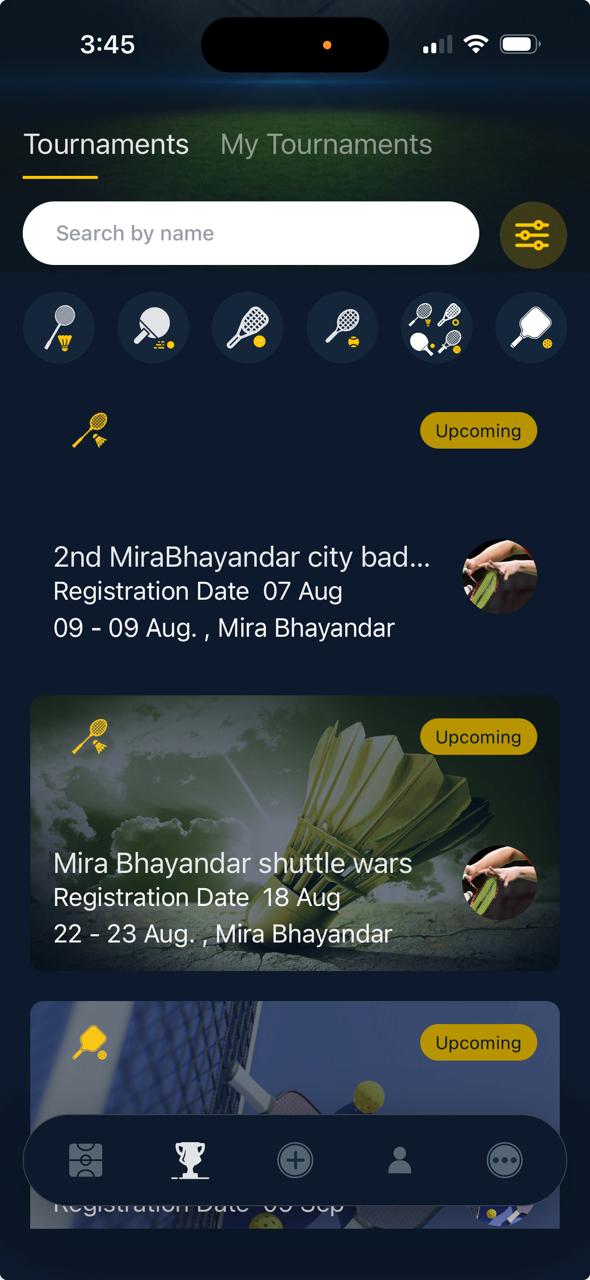Select the multi-sport filter icon
Viewport: 590px width, 1280px height.
437,327
